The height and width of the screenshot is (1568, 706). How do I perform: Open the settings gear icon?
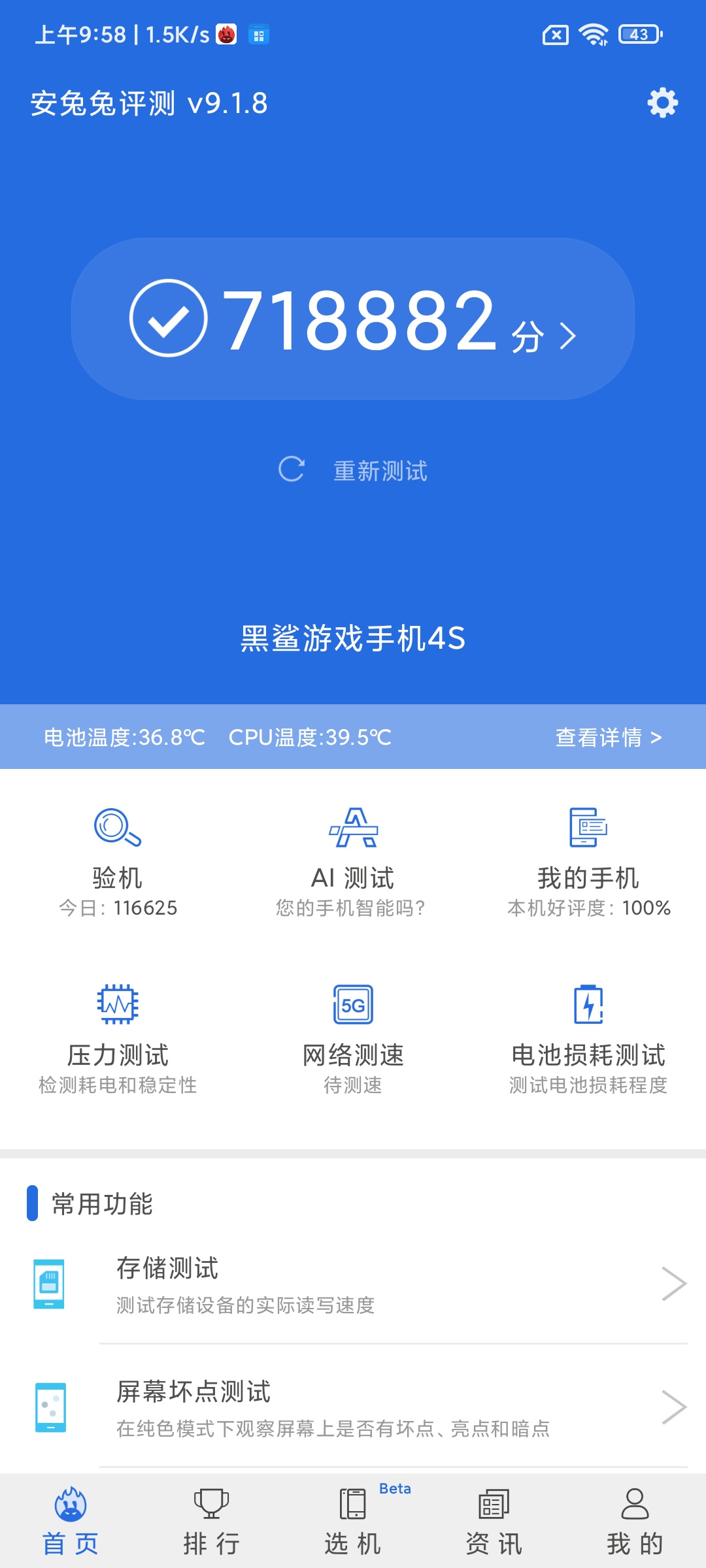[662, 103]
